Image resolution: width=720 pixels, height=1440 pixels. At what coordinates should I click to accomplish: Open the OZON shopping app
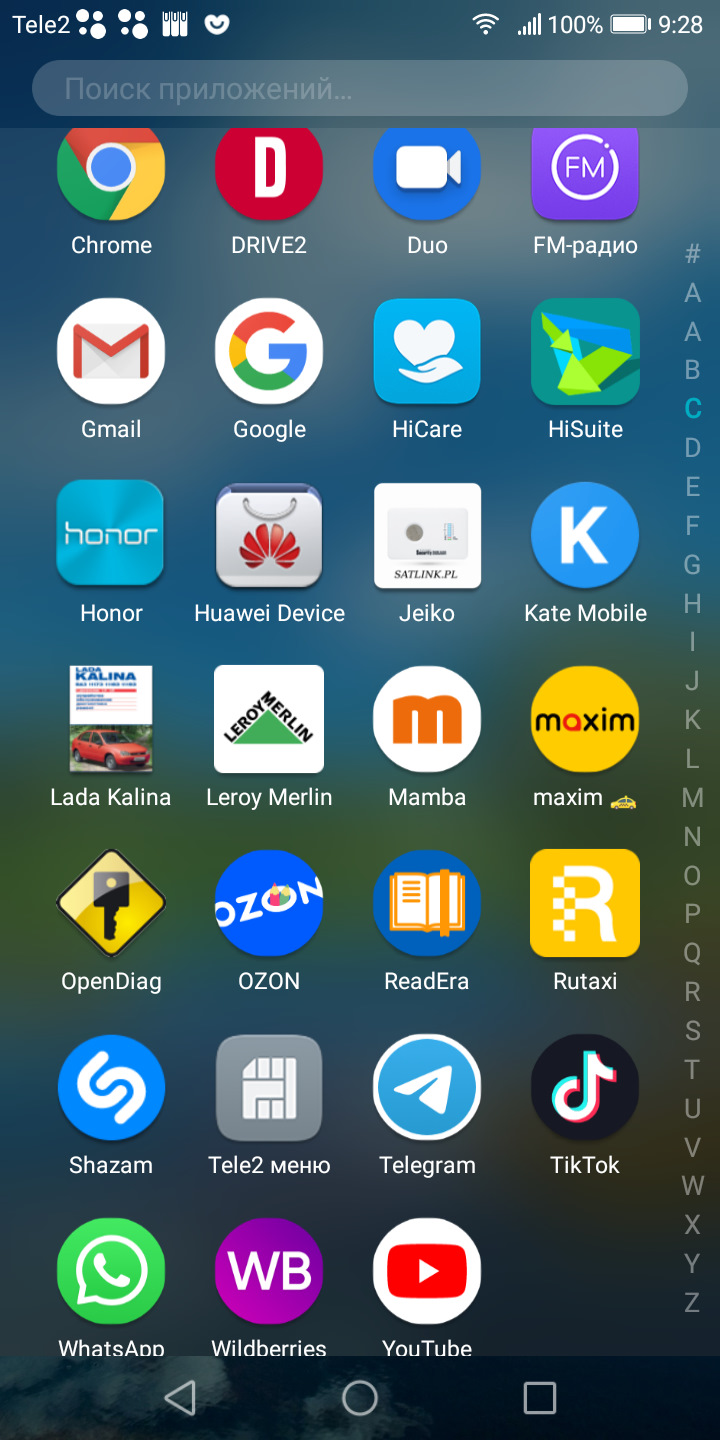269,903
